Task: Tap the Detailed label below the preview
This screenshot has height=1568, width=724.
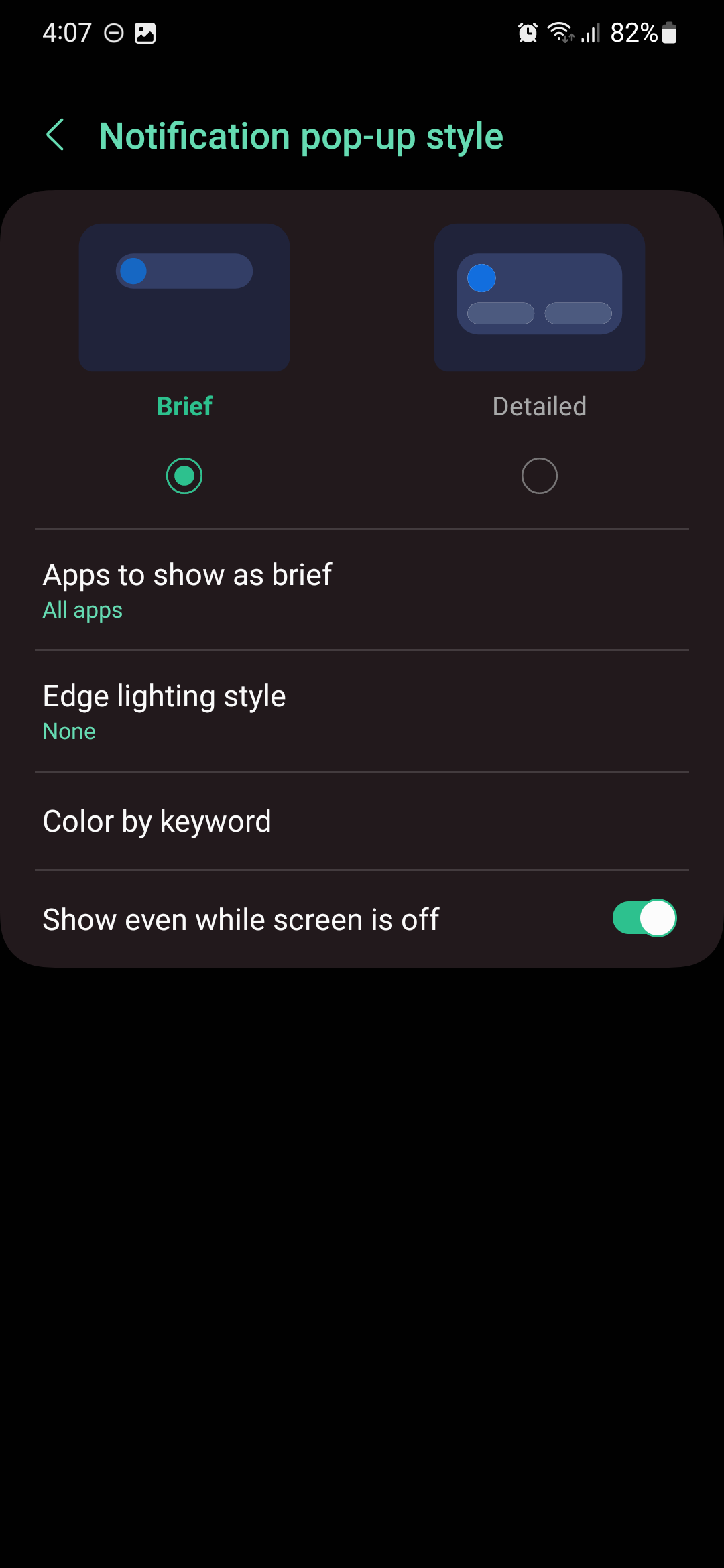Action: coord(538,405)
